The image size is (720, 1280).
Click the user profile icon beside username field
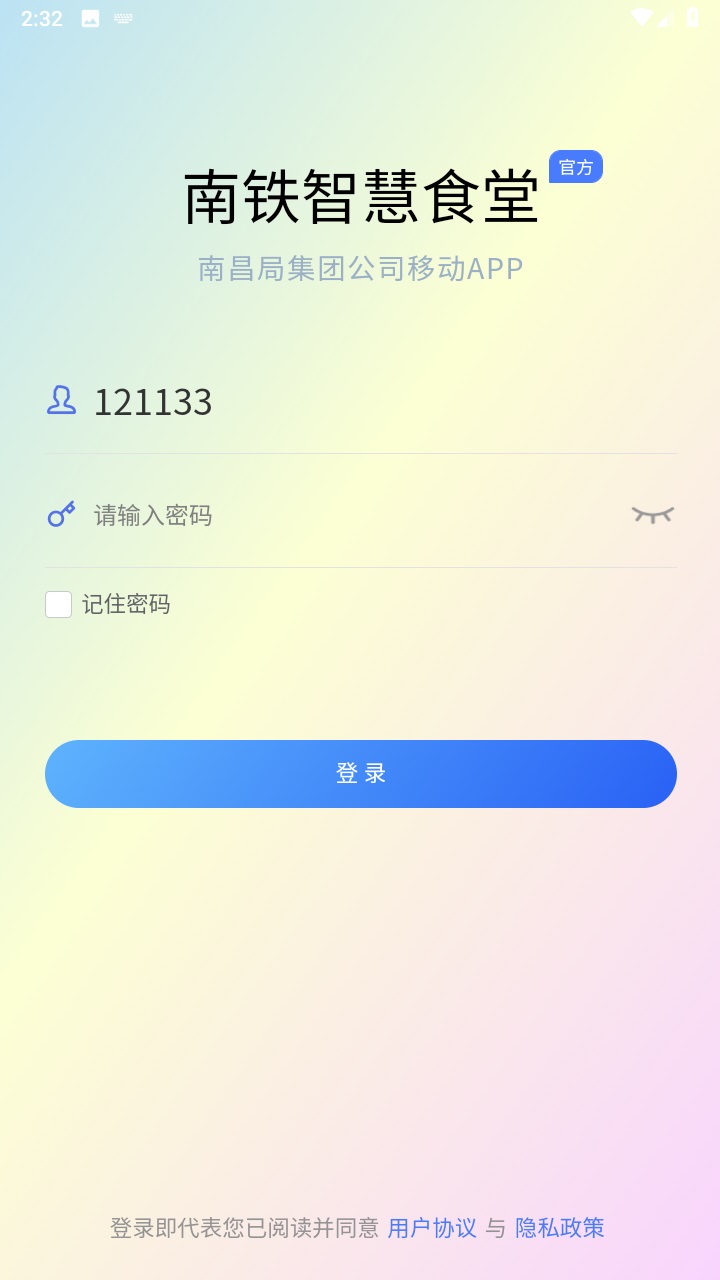[x=61, y=402]
